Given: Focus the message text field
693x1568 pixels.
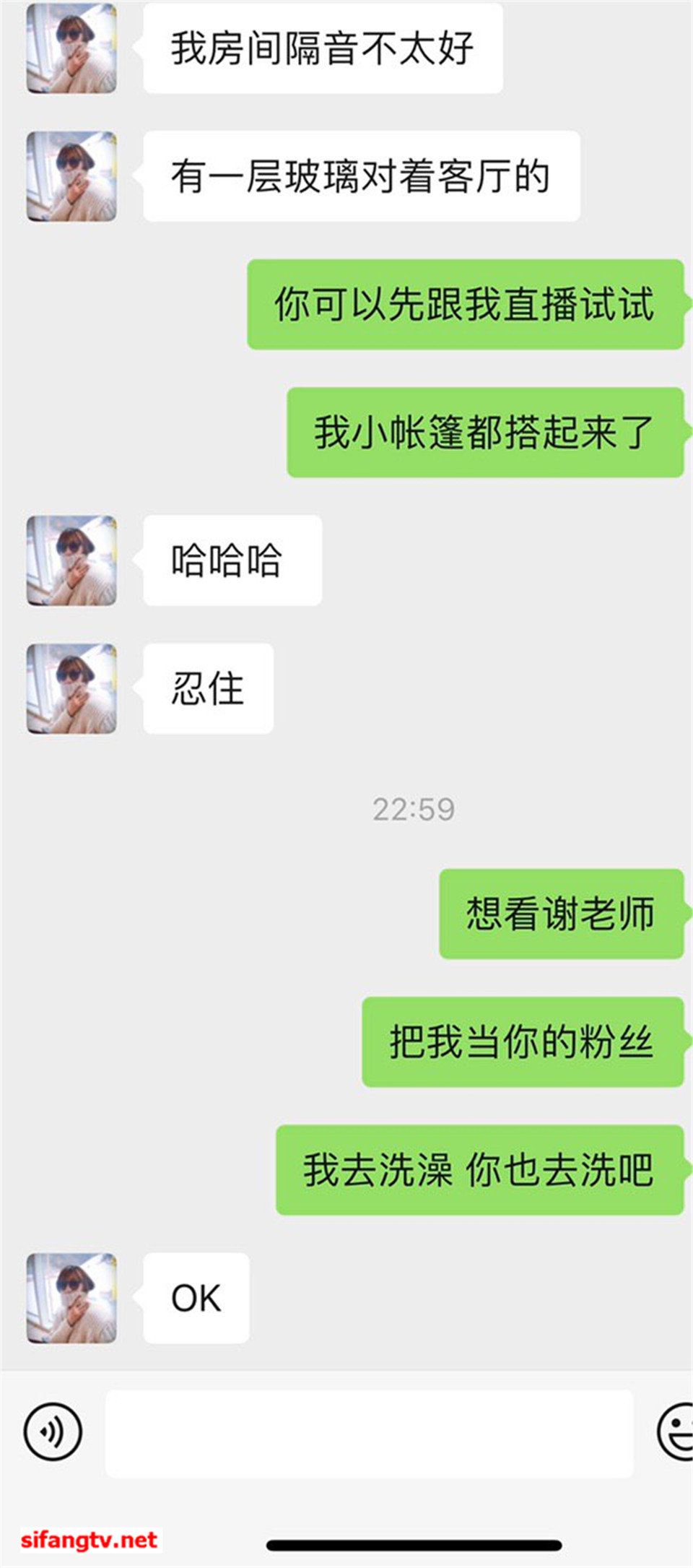Looking at the screenshot, I should 369,1433.
